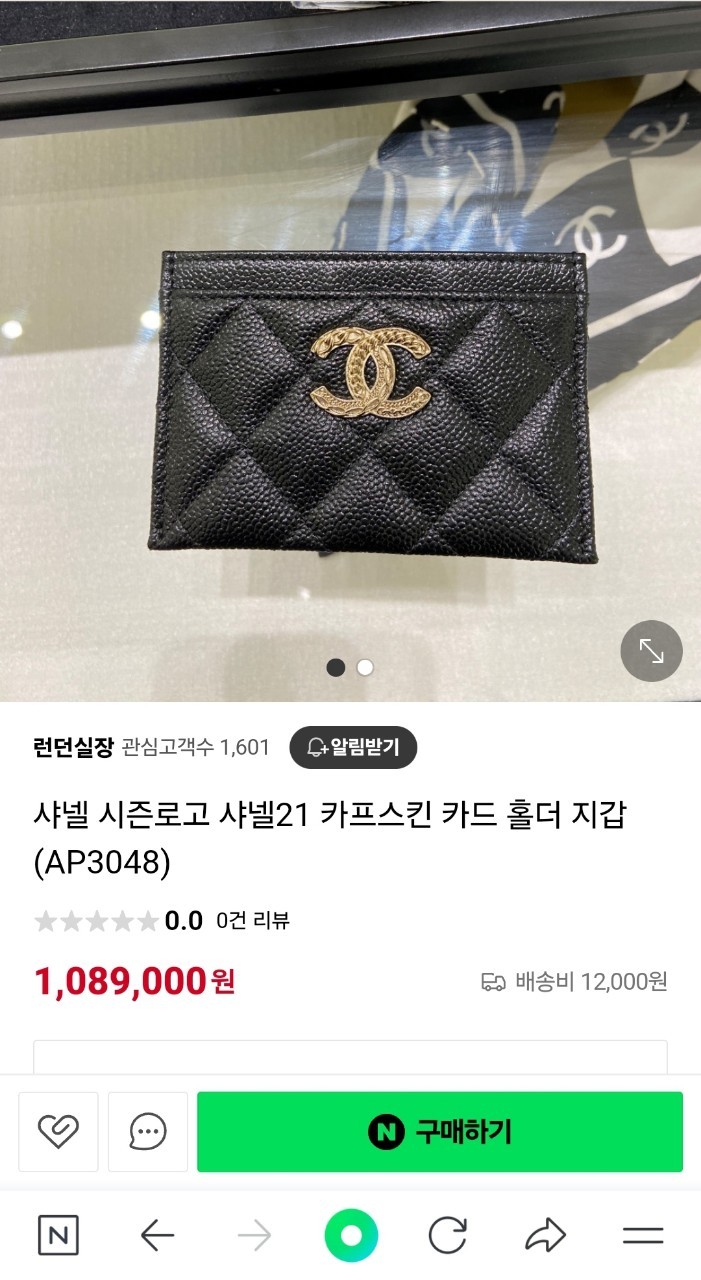Screen dimensions: 701x1280
Task: Select the second image page dot
Action: 365,667
